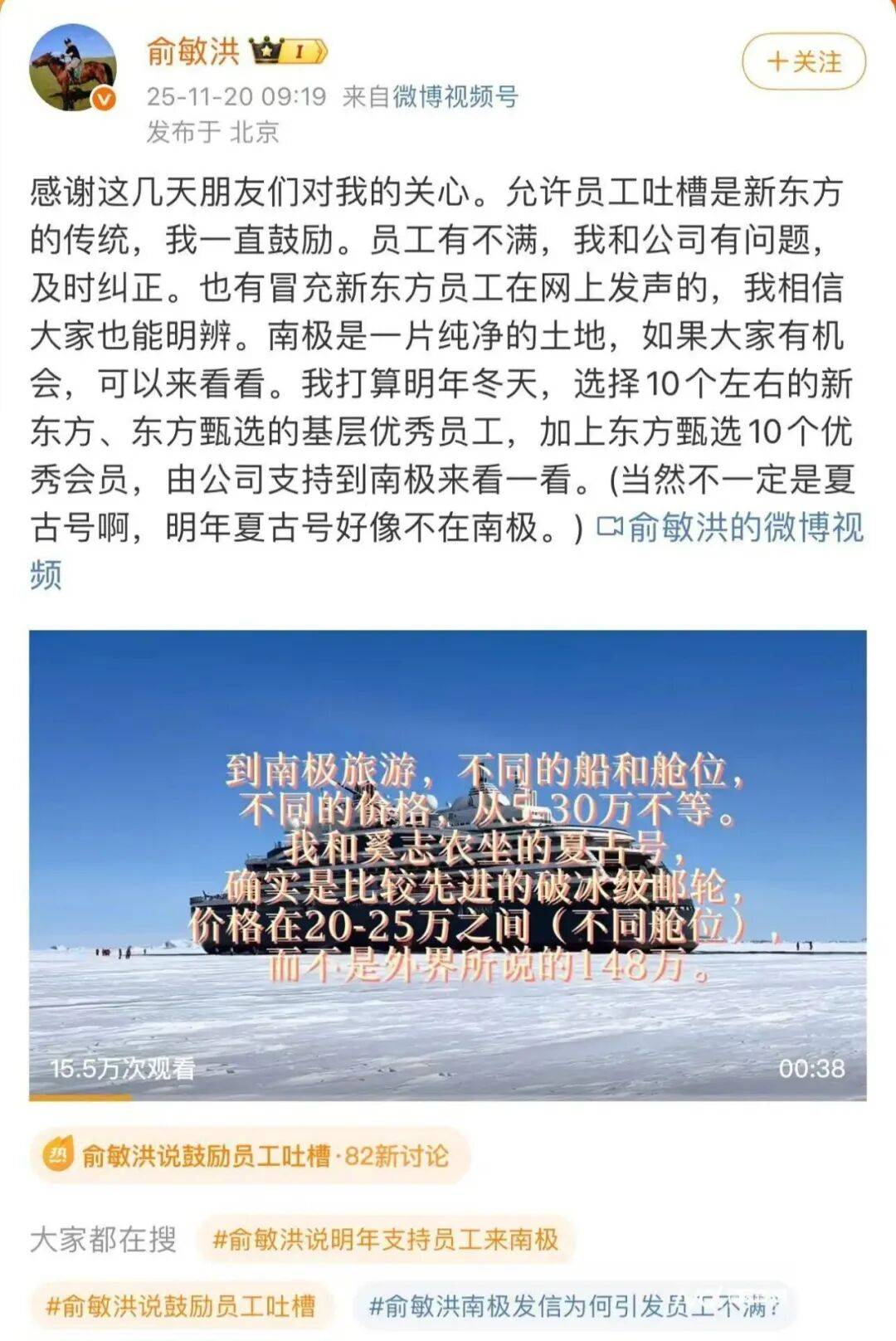Image resolution: width=896 pixels, height=1341 pixels.
Task: Open the 微博视频号 source link
Action: [x=455, y=97]
